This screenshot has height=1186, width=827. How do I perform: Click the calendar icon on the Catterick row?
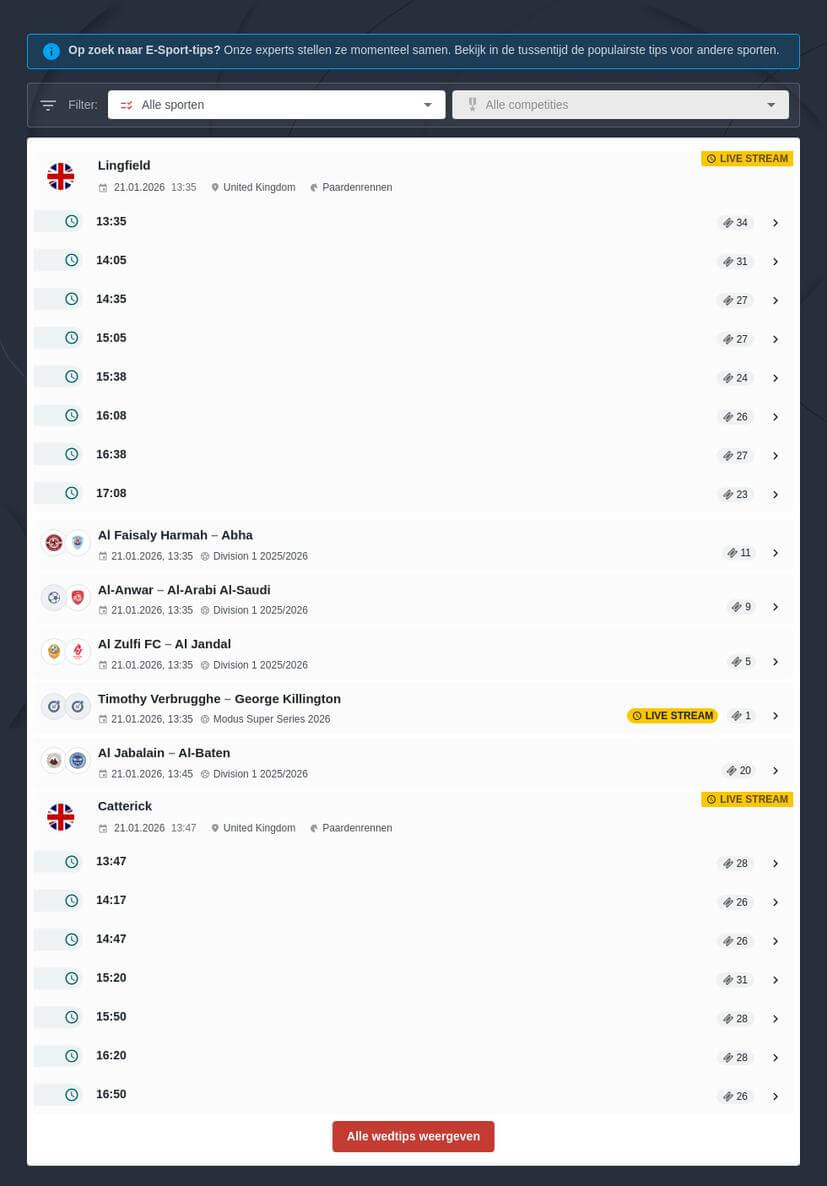(x=103, y=828)
